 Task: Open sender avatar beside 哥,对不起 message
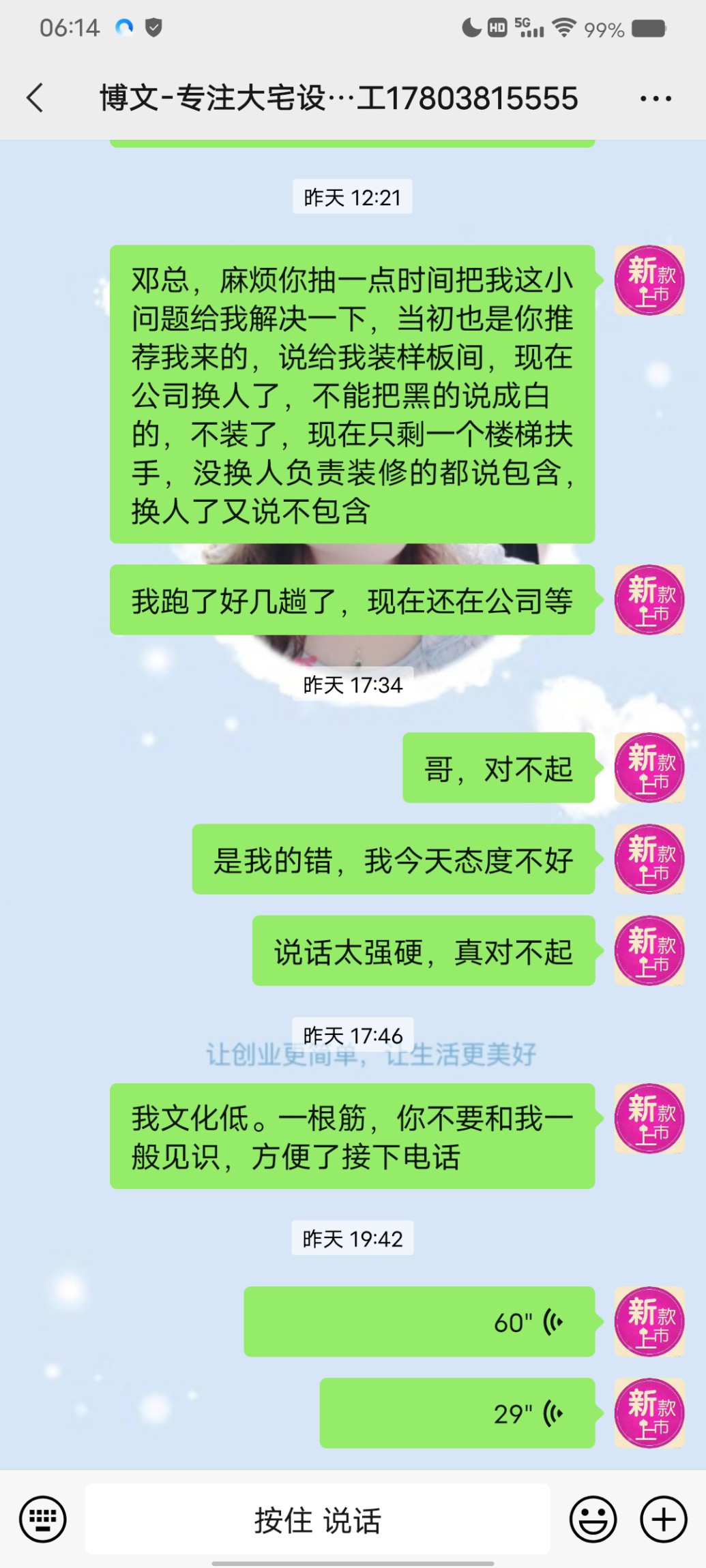click(649, 768)
